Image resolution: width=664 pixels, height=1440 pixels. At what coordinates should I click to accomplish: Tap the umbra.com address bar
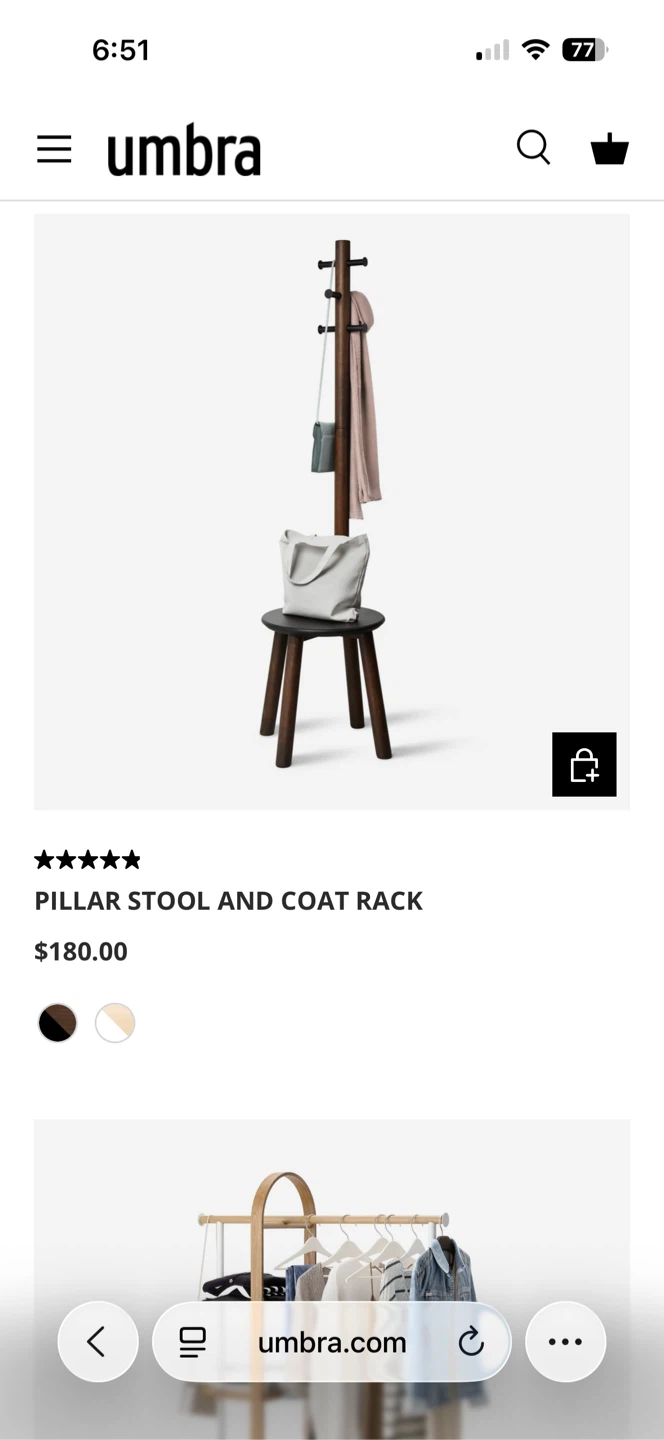[x=332, y=1343]
